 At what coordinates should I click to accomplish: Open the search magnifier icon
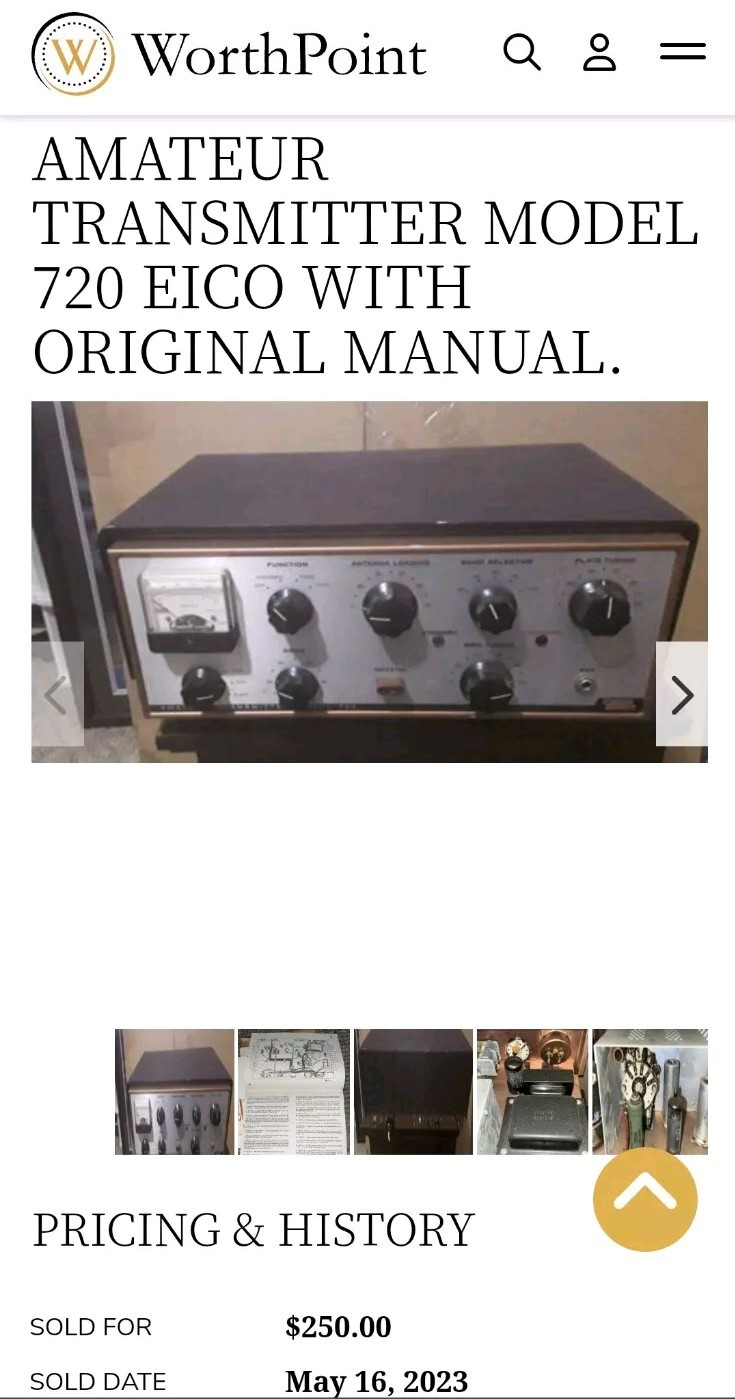[x=521, y=52]
